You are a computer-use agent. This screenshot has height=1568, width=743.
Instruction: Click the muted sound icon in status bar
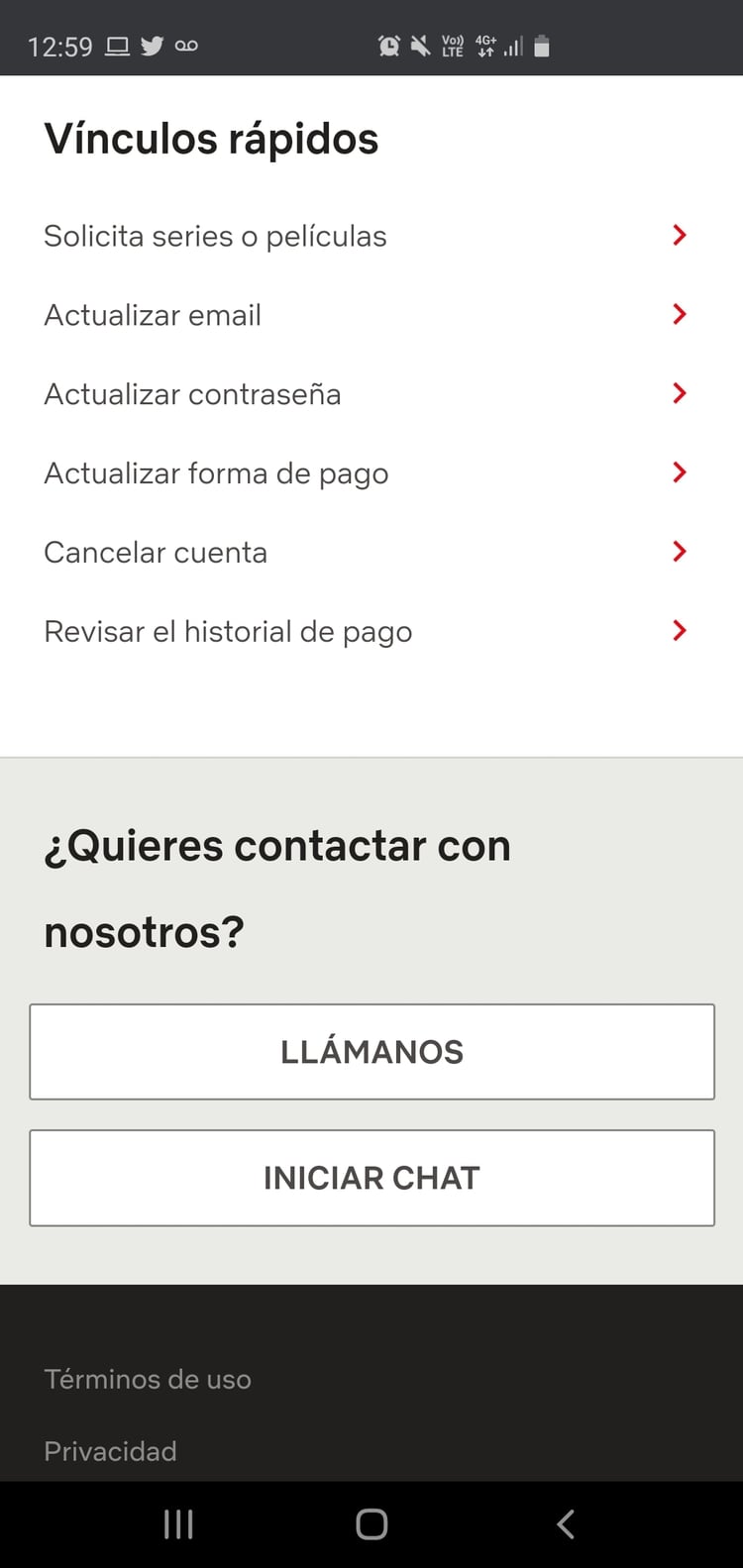click(420, 46)
